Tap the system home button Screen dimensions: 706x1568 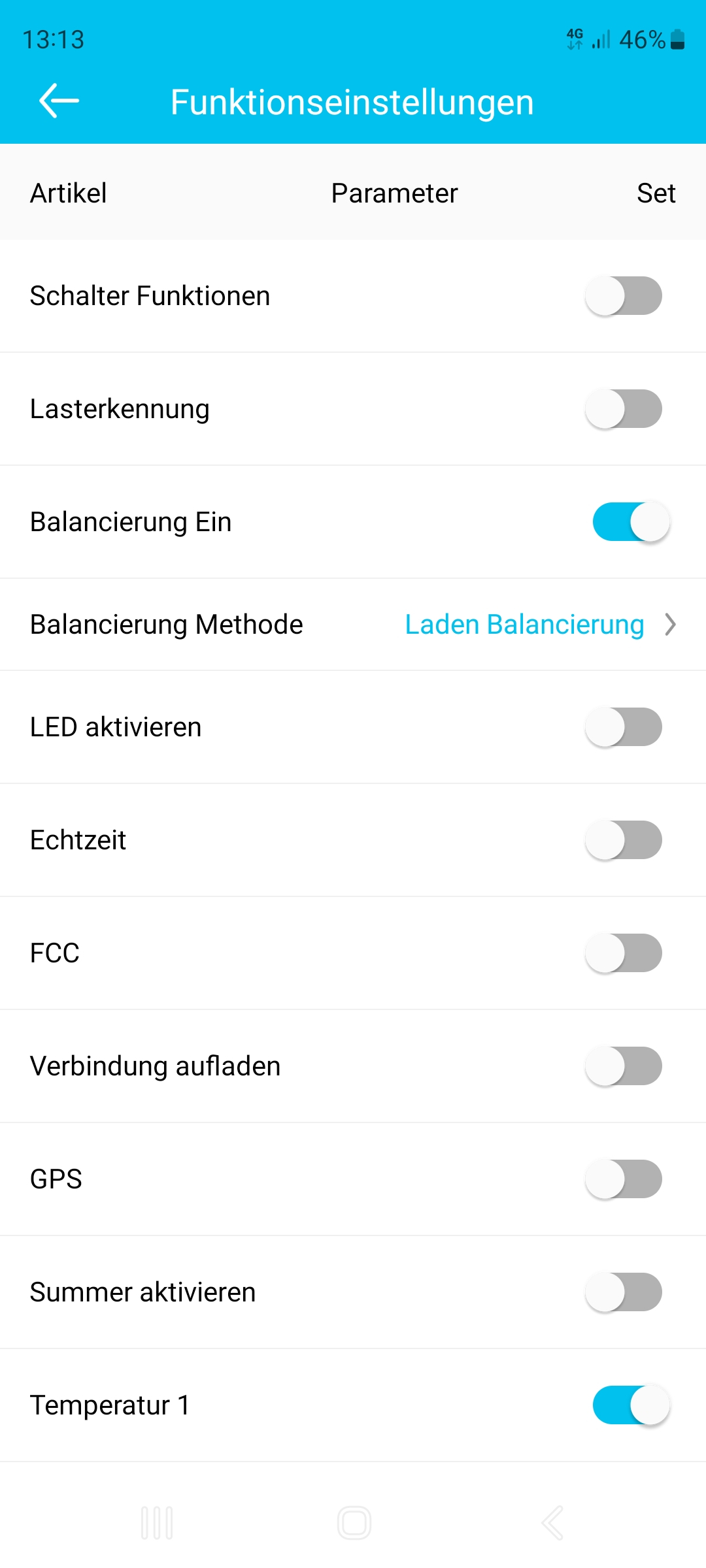pos(354,1523)
